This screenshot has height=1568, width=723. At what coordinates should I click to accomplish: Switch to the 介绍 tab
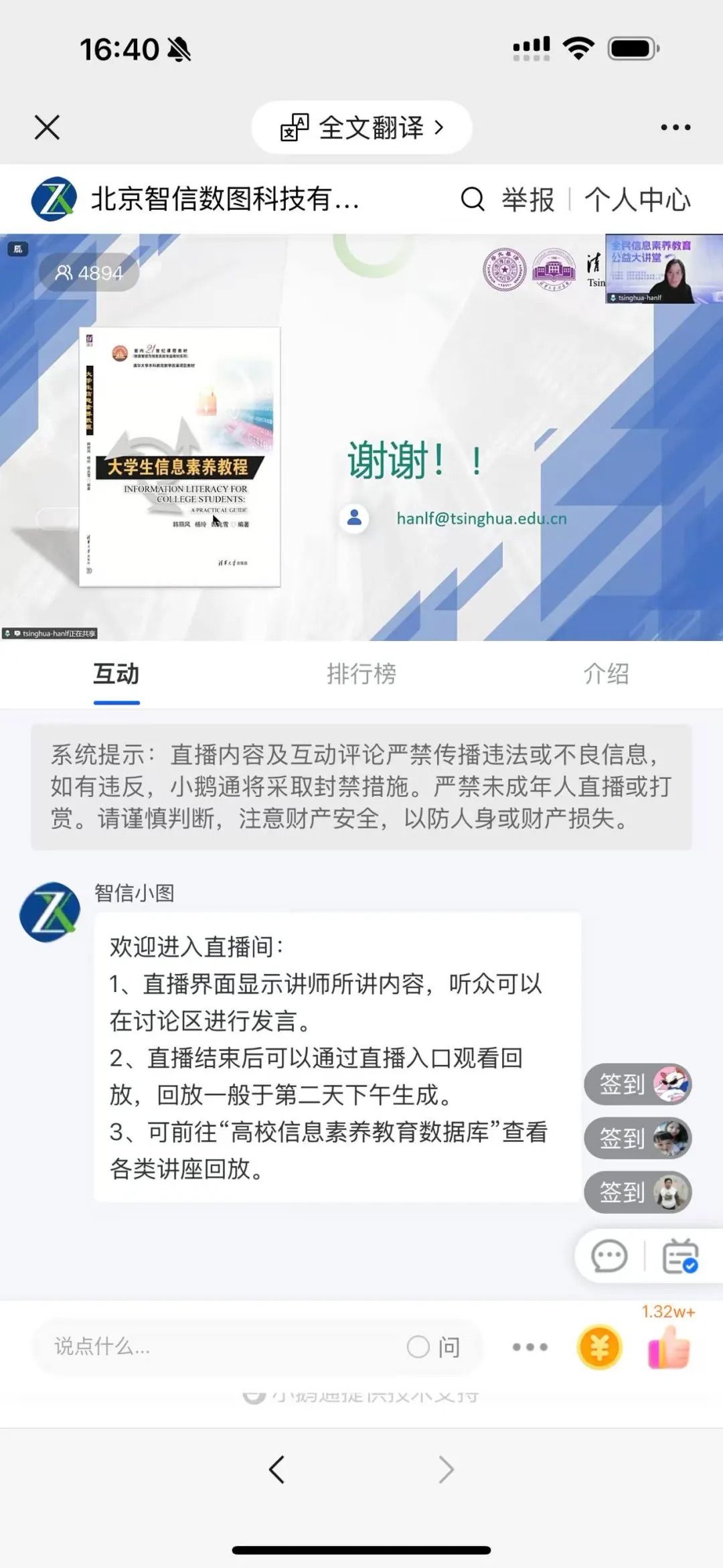click(606, 674)
